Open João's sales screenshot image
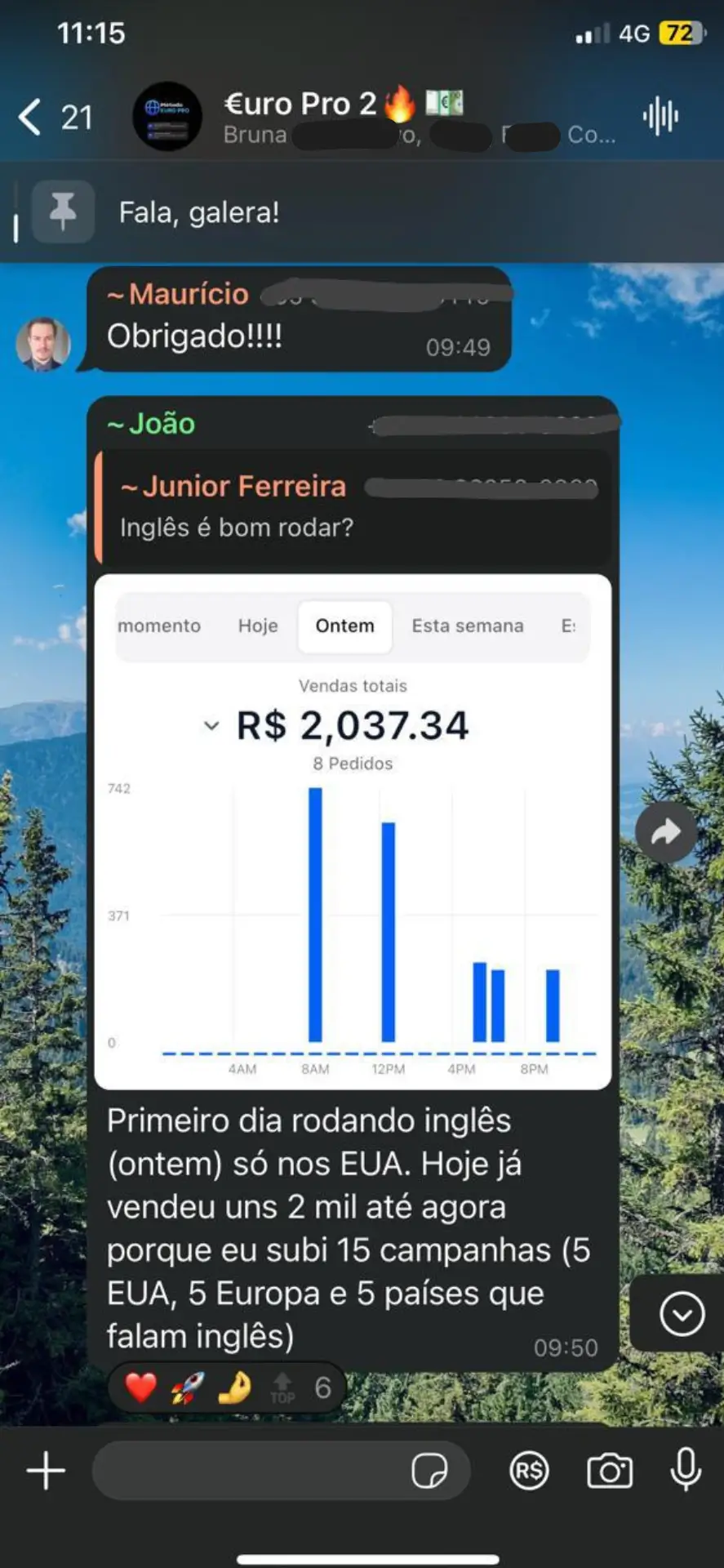The image size is (724, 1568). pos(353,833)
